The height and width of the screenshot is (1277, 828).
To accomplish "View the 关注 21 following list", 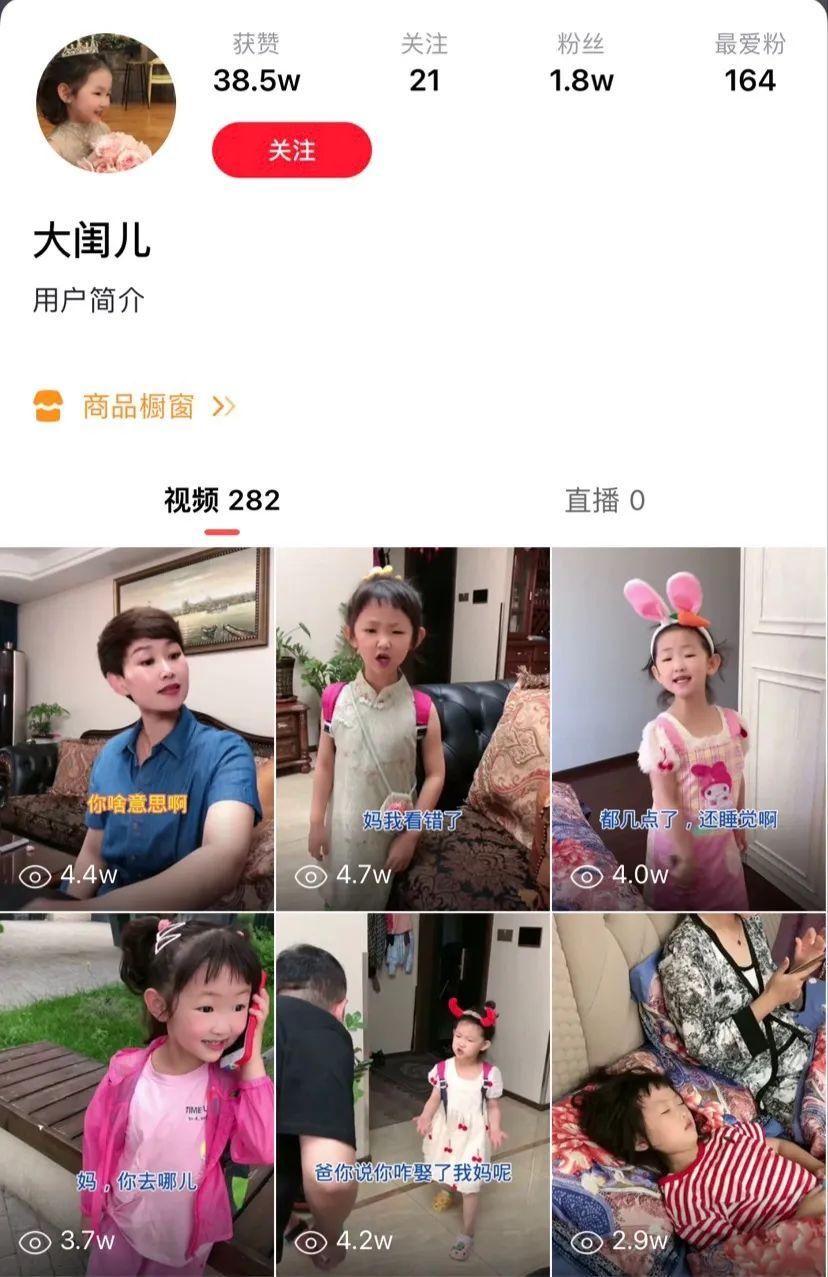I will (424, 64).
